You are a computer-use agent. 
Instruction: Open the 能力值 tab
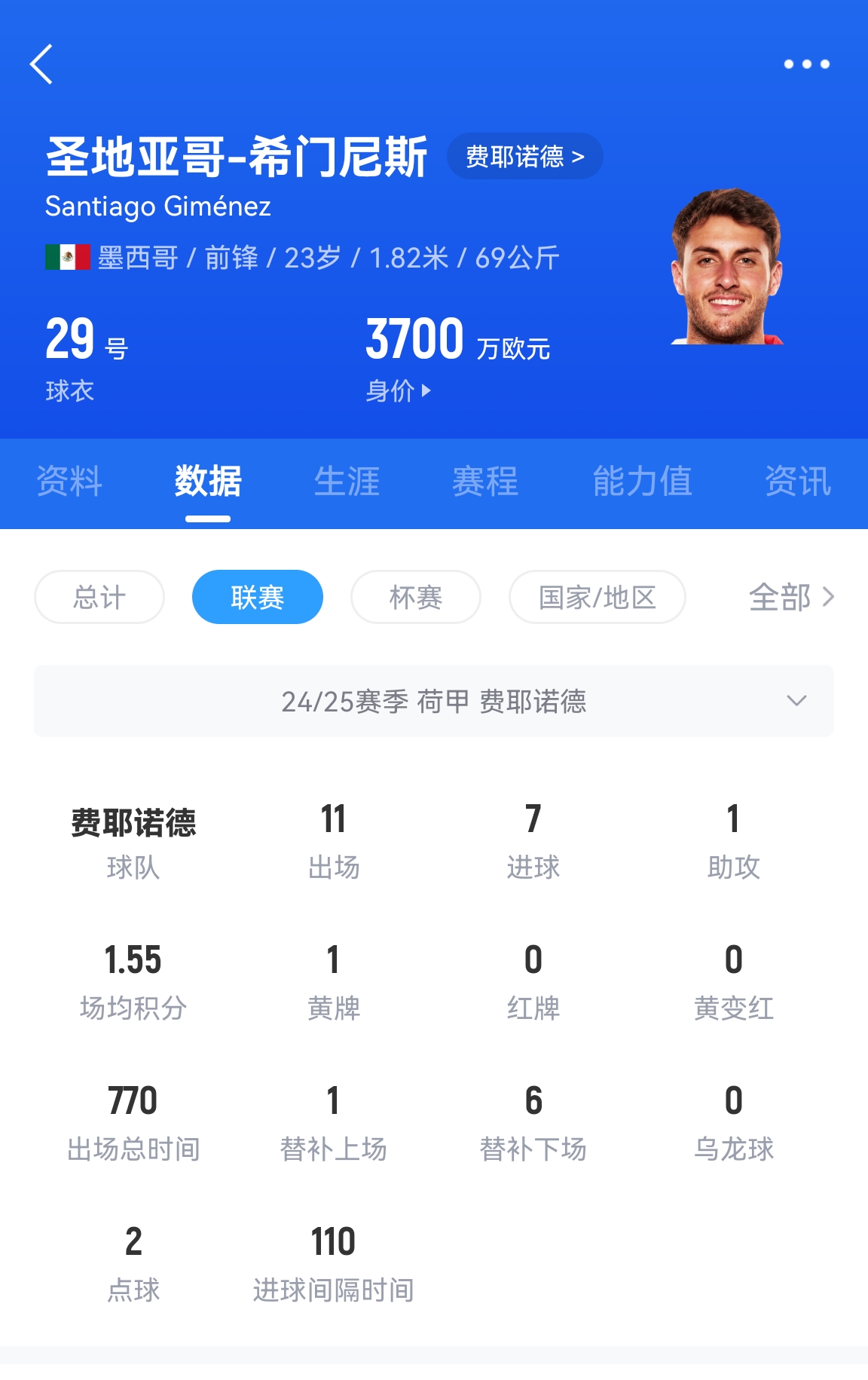642,481
